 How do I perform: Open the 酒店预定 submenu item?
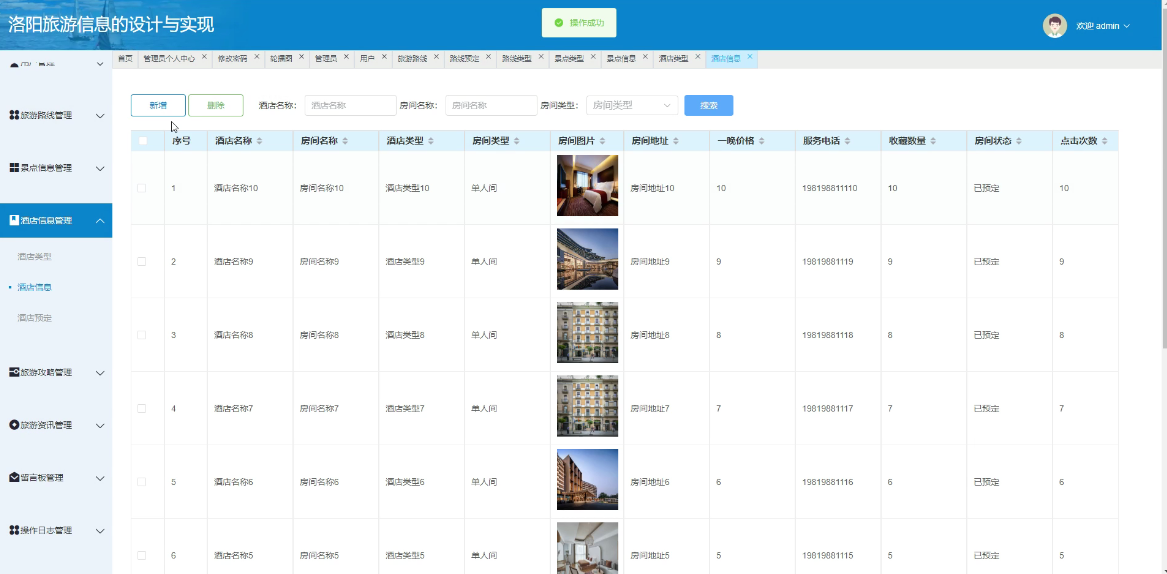(x=35, y=318)
